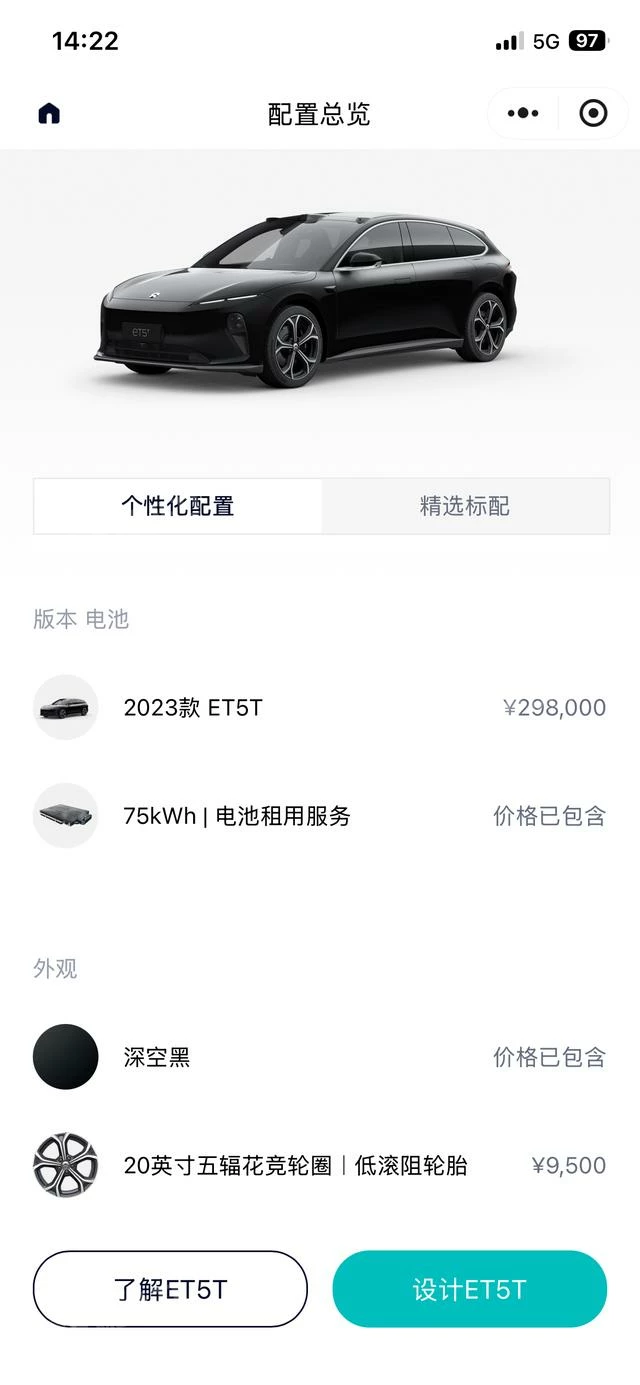
Task: Switch to the 精选标配 tab
Action: (465, 506)
